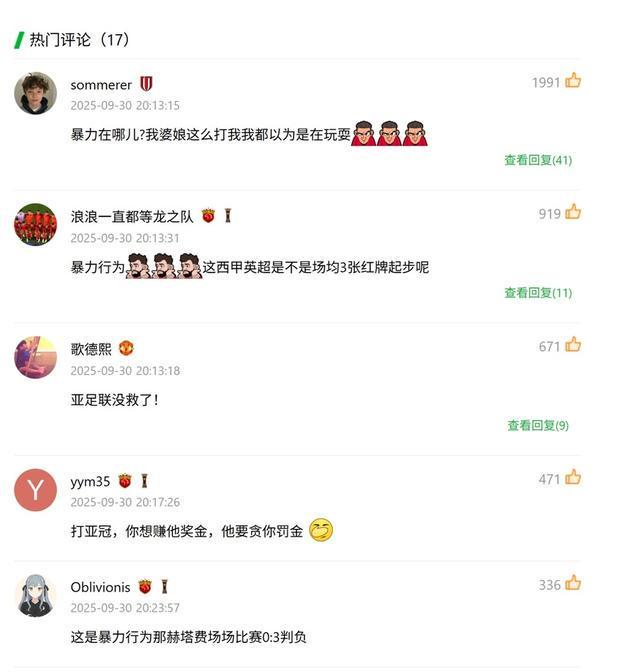View 歌德熙's profile picture

tap(35, 357)
